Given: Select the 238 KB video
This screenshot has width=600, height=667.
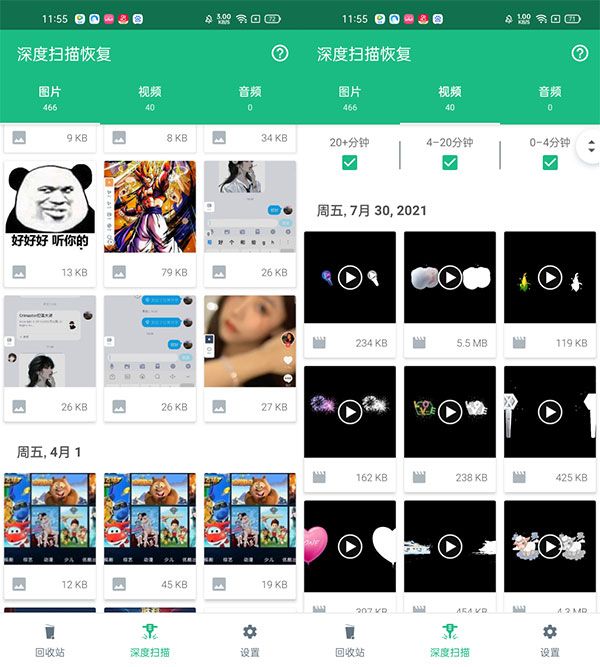Looking at the screenshot, I should point(449,411).
